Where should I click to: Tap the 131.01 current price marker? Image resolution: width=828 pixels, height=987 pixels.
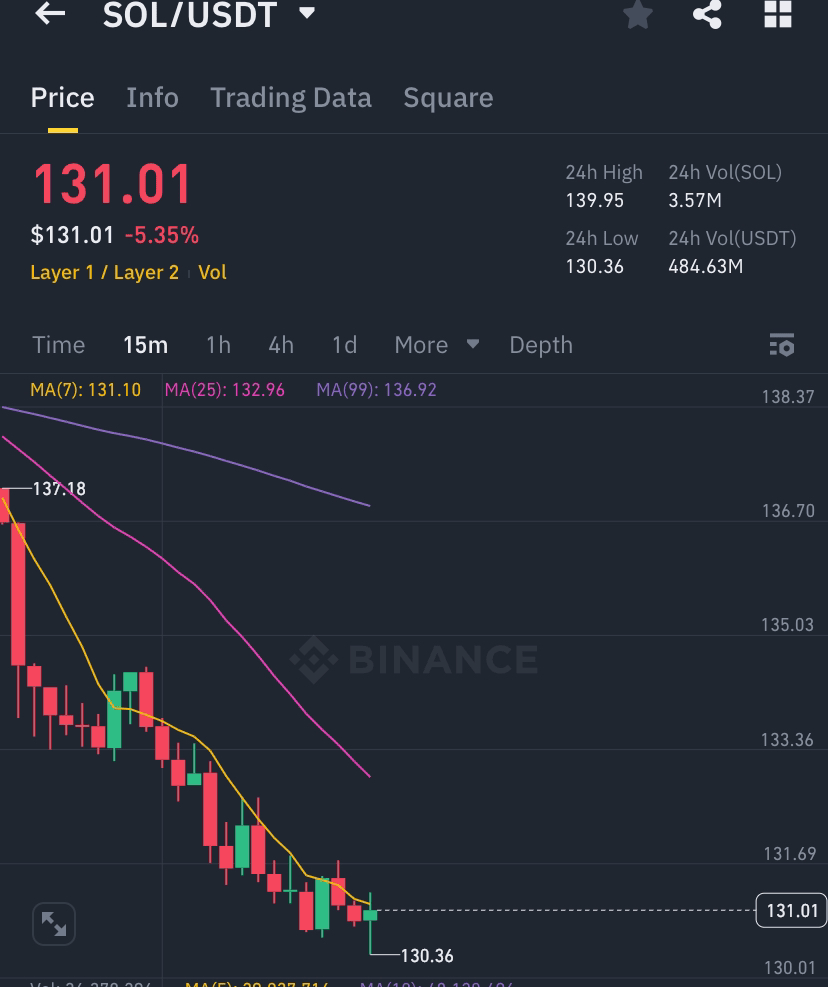point(791,911)
